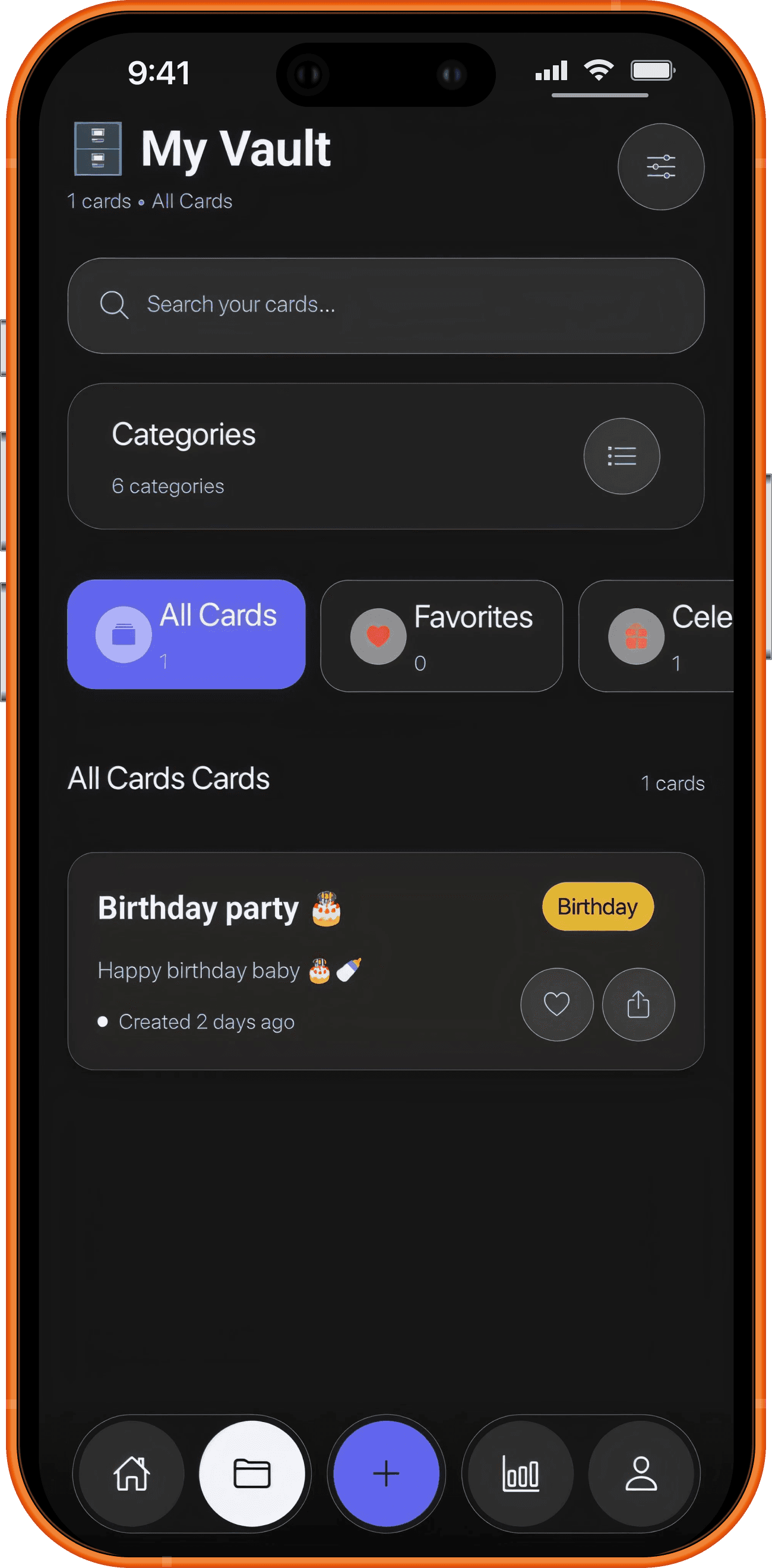Image resolution: width=772 pixels, height=1568 pixels.
Task: Open the categories list button
Action: pyautogui.click(x=621, y=456)
